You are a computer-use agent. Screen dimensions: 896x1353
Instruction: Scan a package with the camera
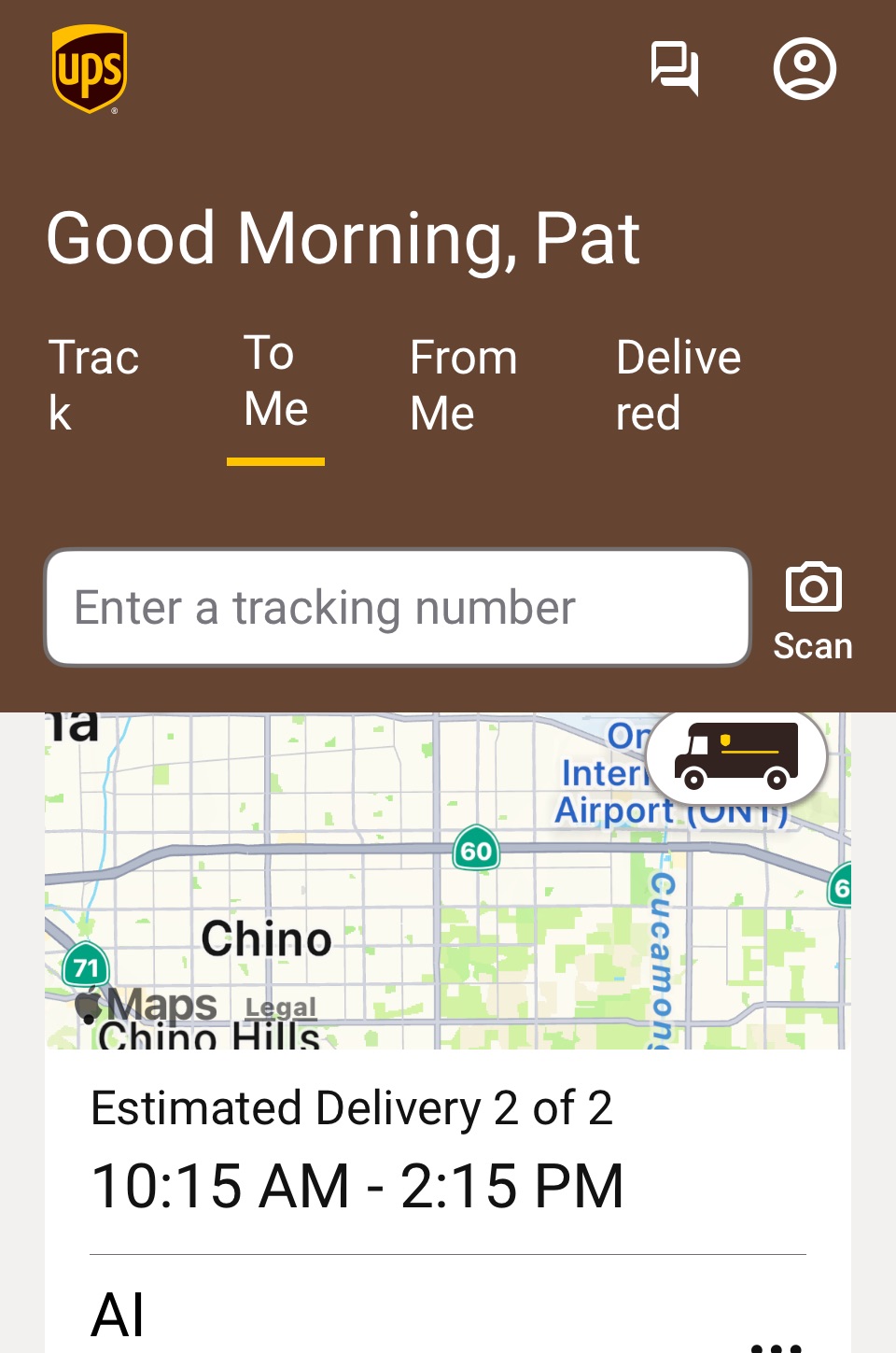(813, 610)
